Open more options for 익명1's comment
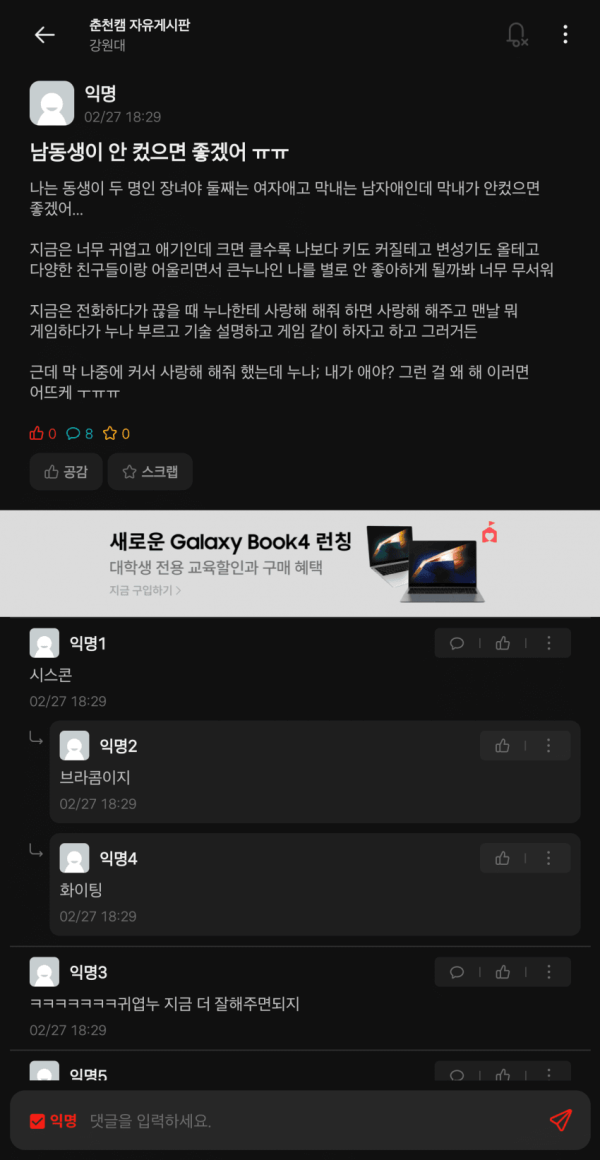 pyautogui.click(x=548, y=643)
